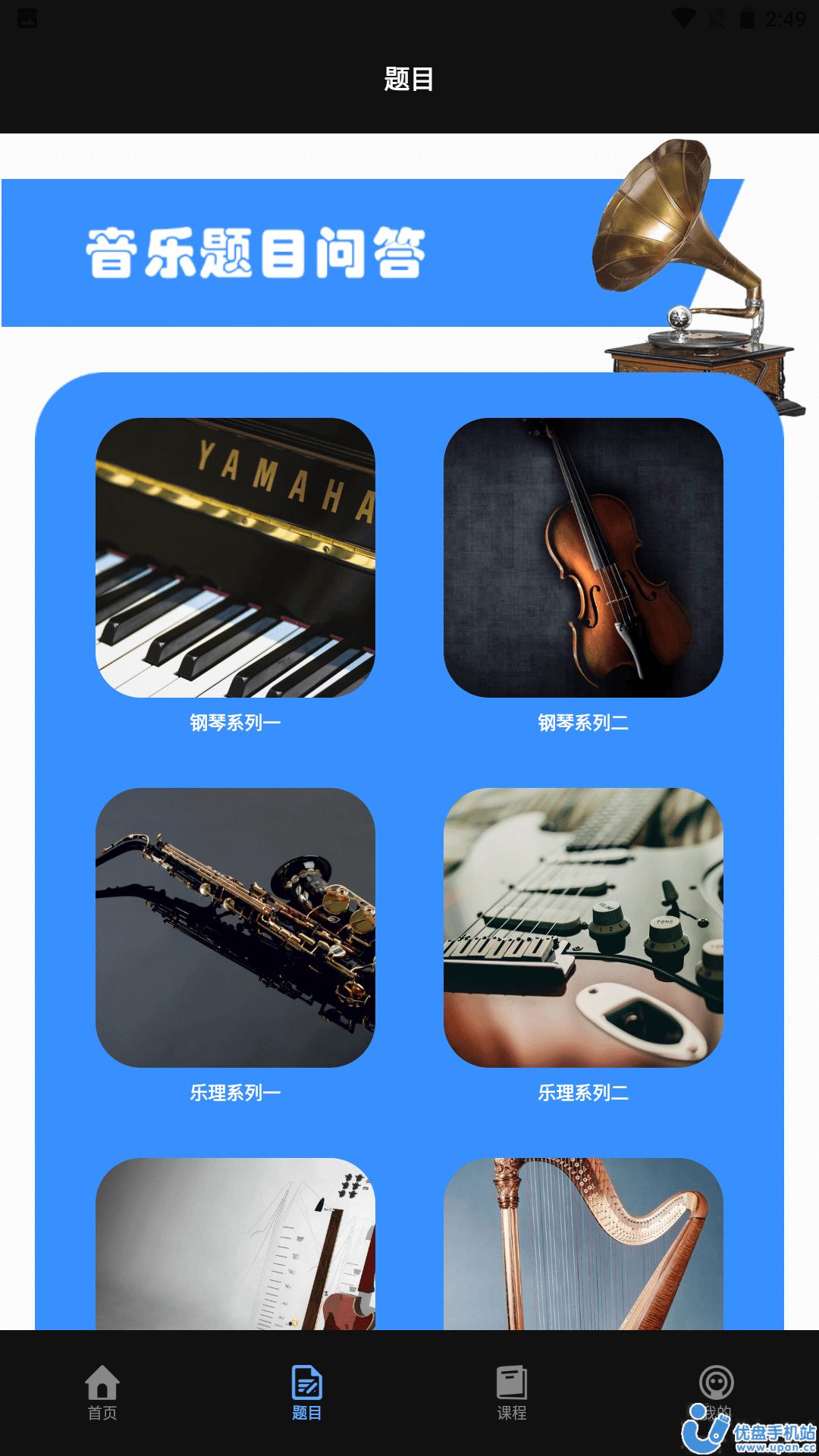The height and width of the screenshot is (1456, 819).
Task: Select the 乐理系列一 saxophone quiz tile
Action: 235,927
